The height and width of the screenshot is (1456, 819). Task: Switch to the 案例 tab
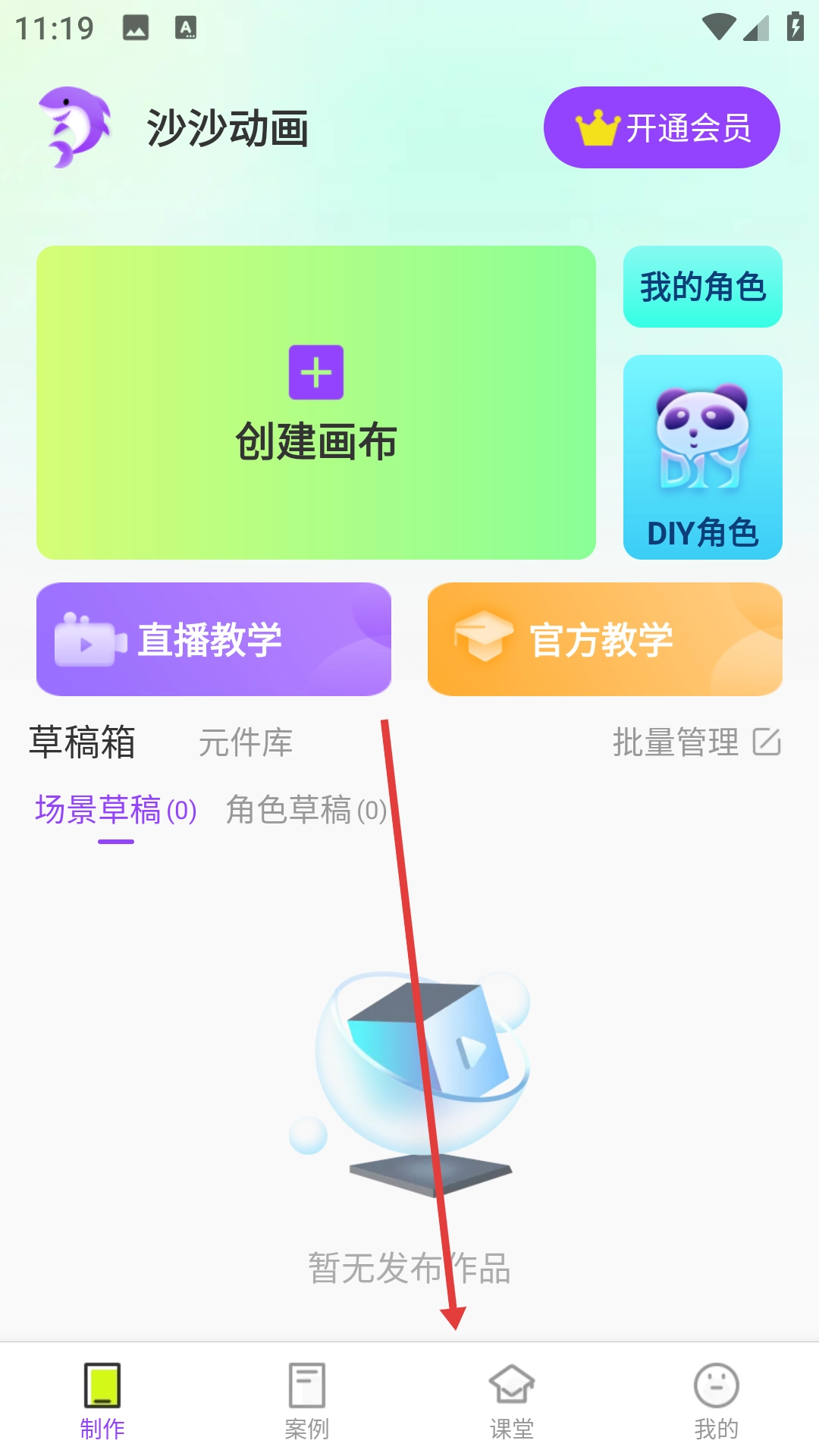(x=307, y=1401)
